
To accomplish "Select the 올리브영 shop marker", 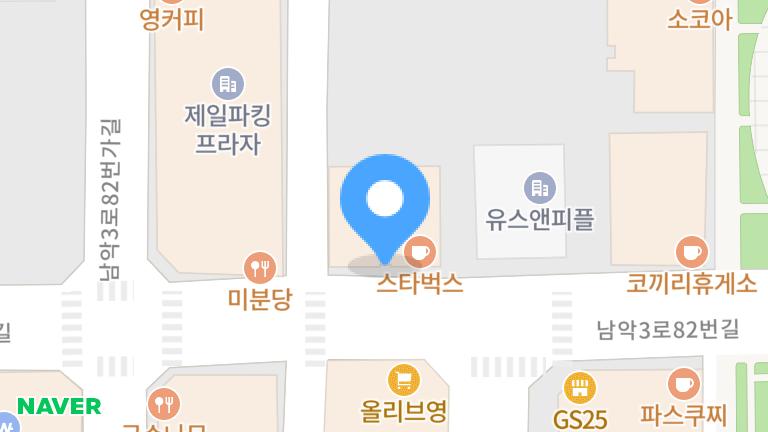I will pyautogui.click(x=403, y=380).
